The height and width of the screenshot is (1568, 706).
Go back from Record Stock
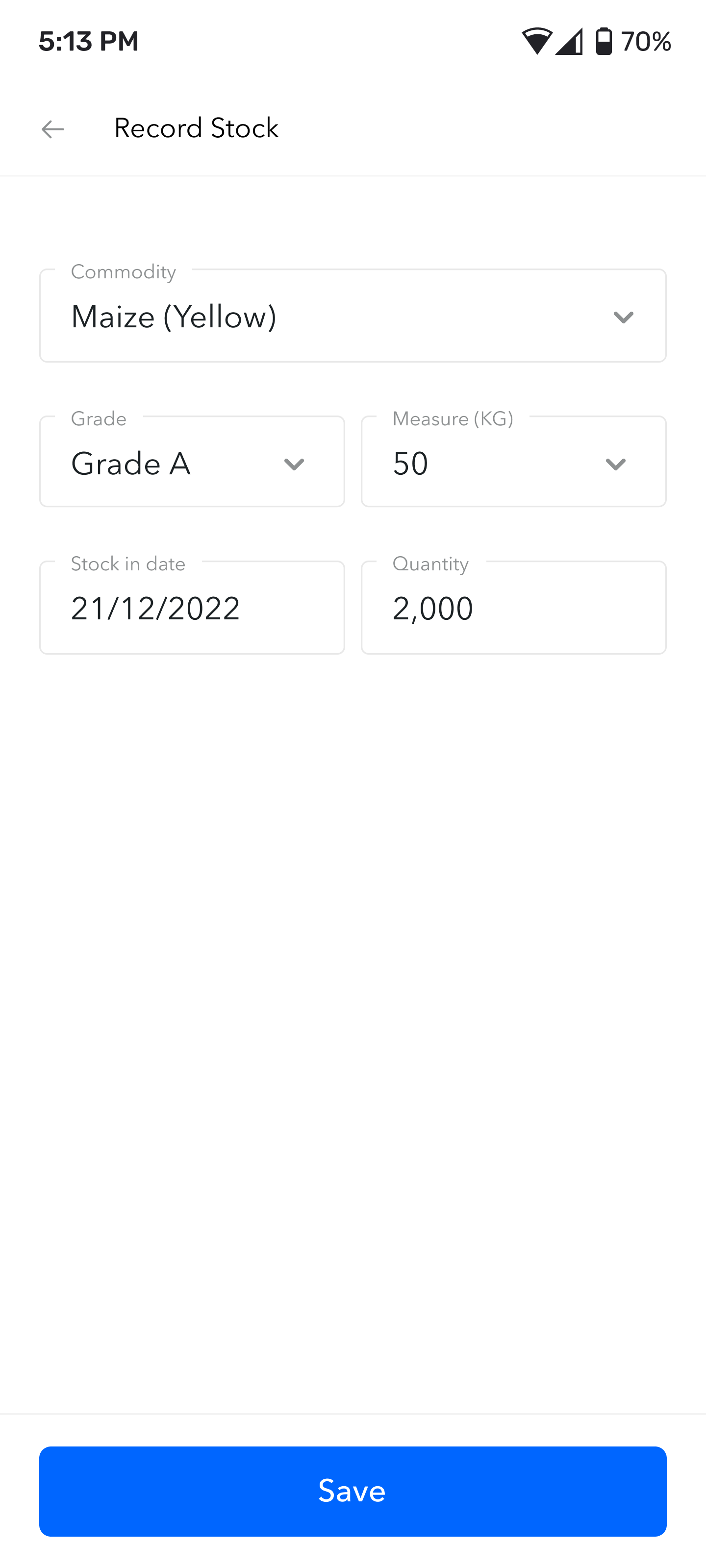tap(52, 129)
